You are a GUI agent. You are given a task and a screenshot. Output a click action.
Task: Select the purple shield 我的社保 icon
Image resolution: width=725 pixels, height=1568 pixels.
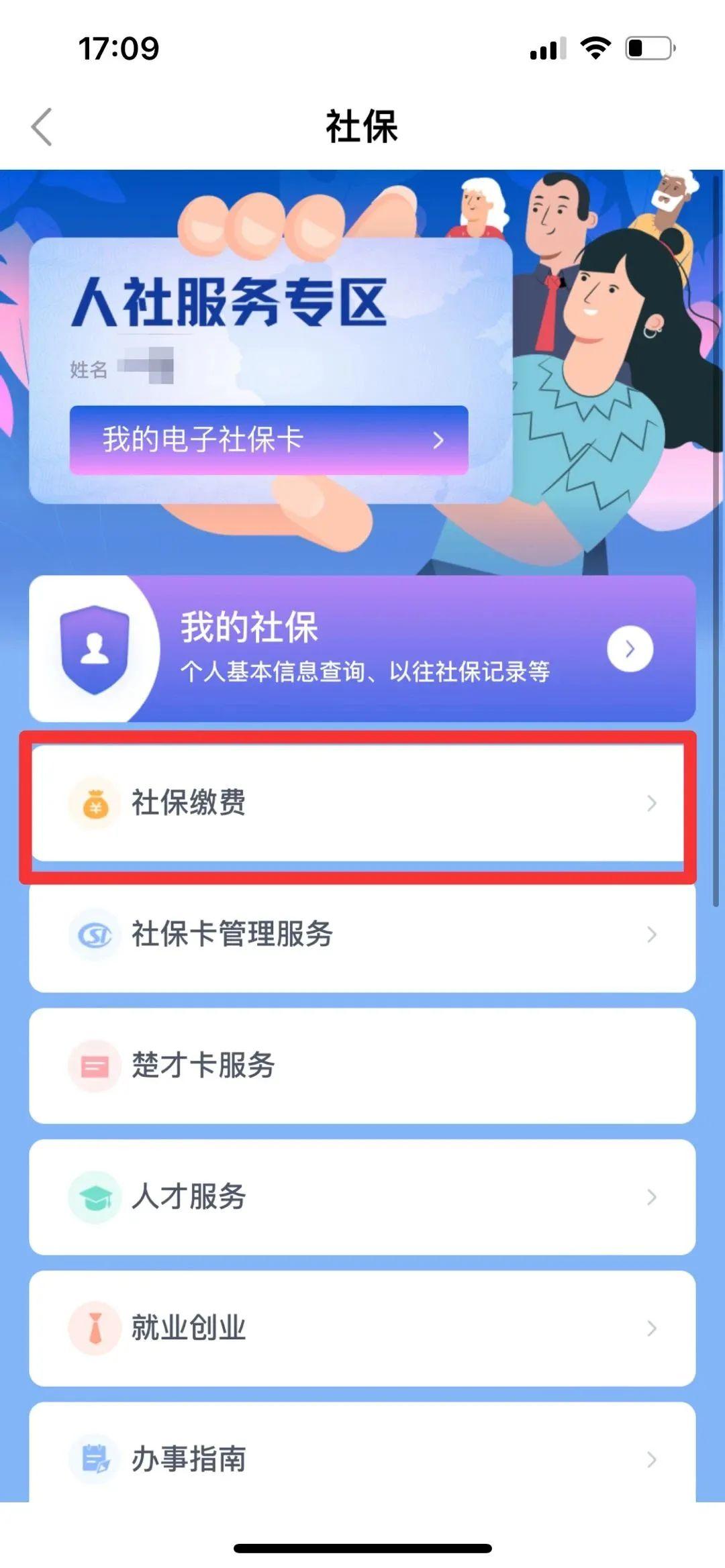point(96,646)
